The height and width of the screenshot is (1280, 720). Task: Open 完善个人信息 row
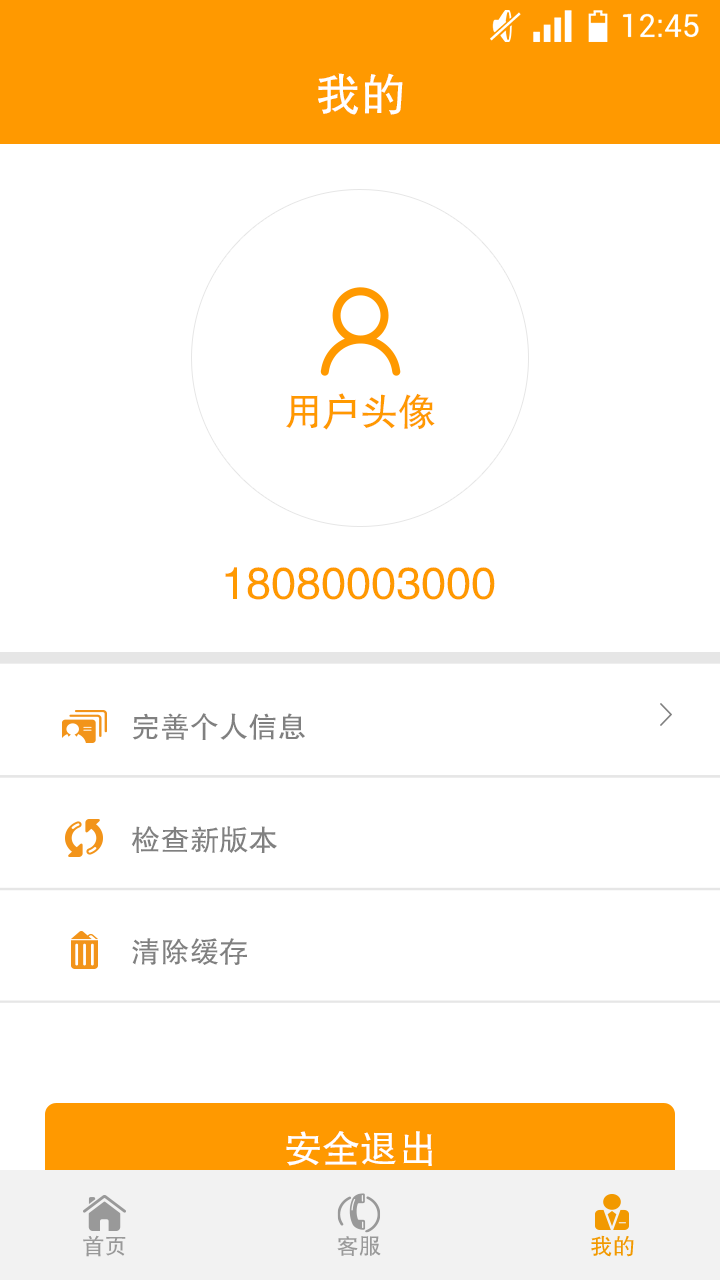coord(360,720)
